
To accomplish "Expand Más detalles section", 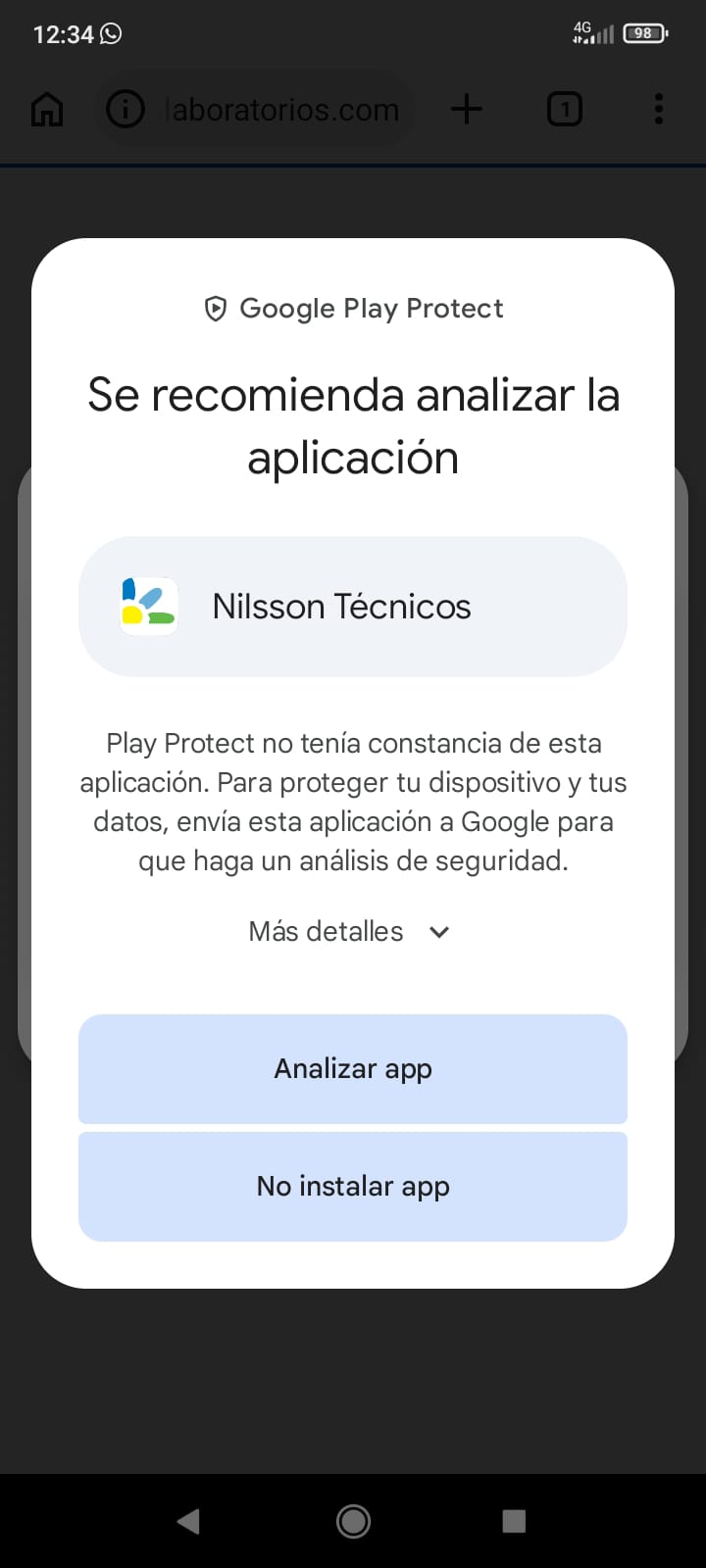I will [349, 931].
